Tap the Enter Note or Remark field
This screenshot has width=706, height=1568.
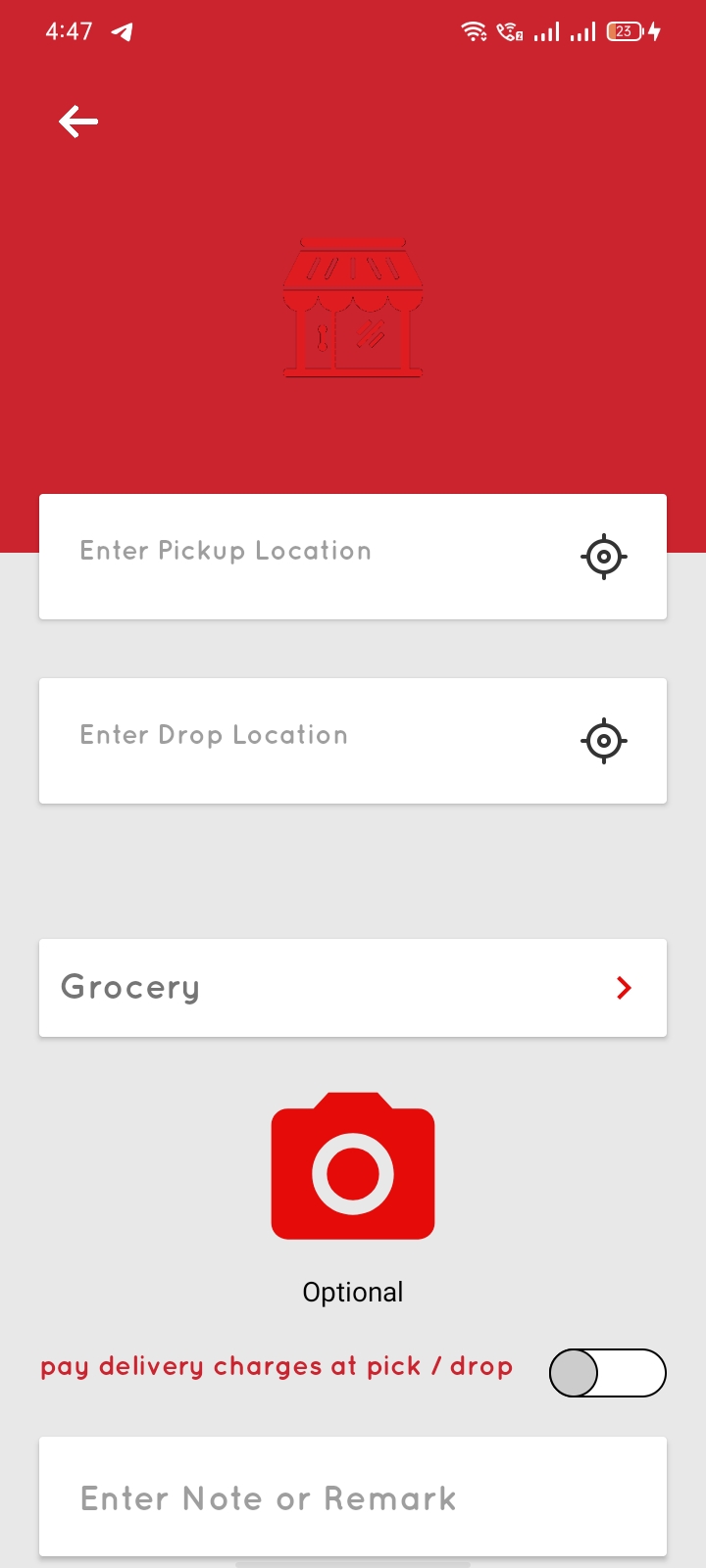[353, 1496]
